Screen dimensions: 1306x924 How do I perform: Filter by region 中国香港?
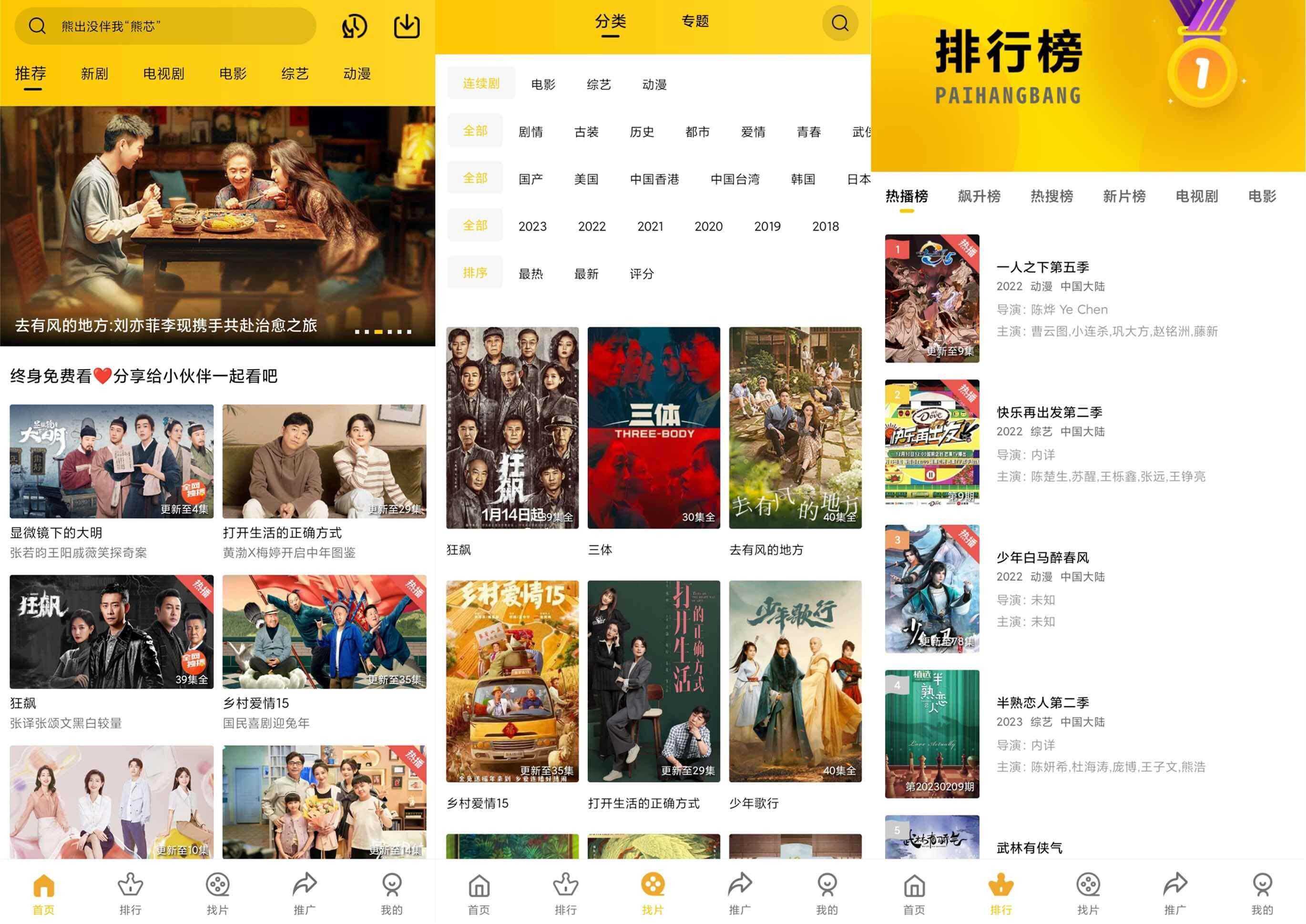click(654, 179)
